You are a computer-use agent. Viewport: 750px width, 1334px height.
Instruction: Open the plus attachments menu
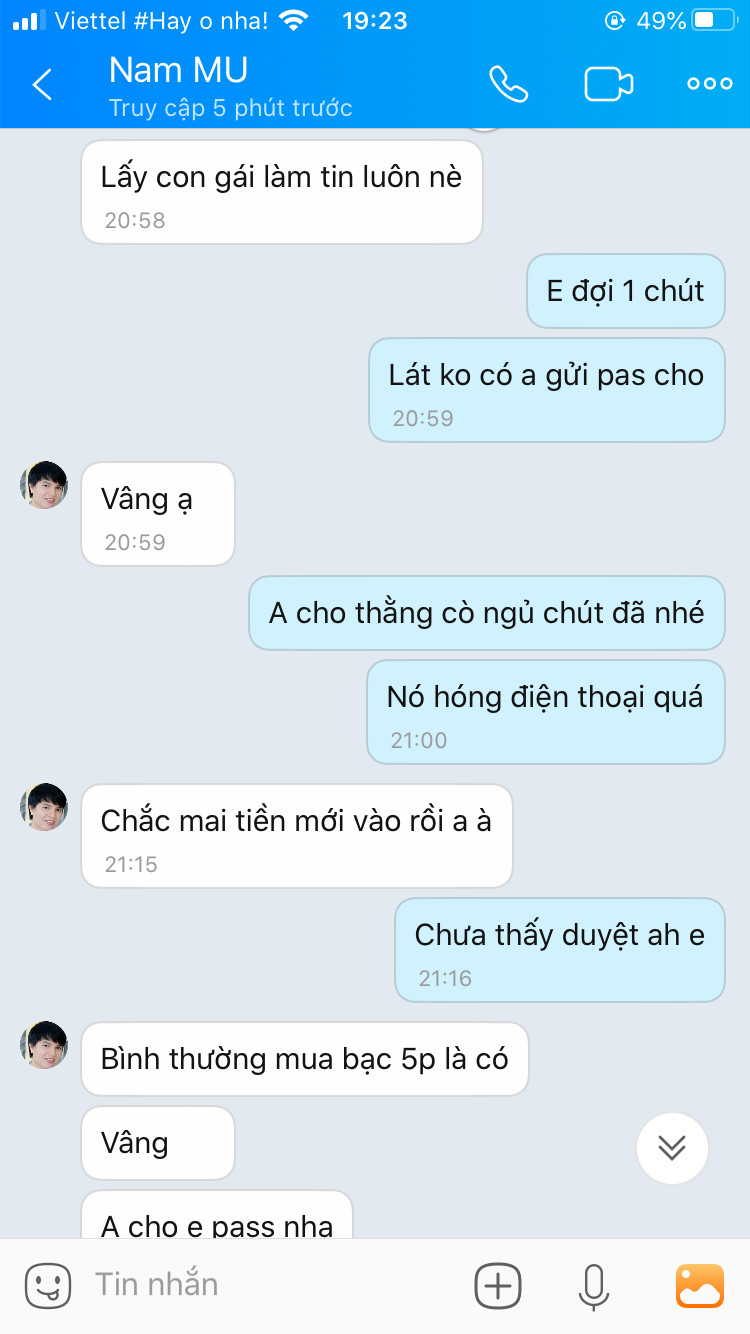(x=497, y=1285)
